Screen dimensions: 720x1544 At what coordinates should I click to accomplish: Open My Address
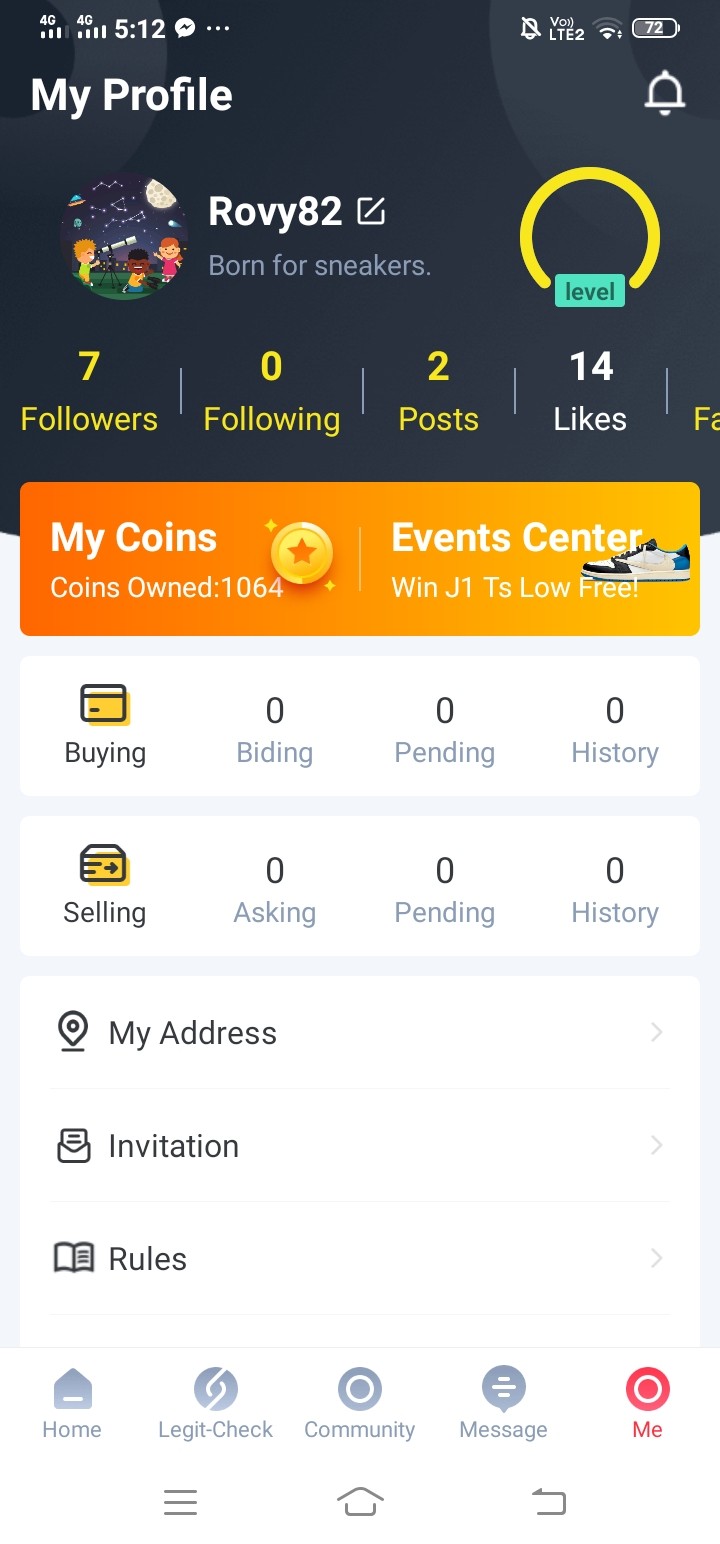coord(360,1032)
